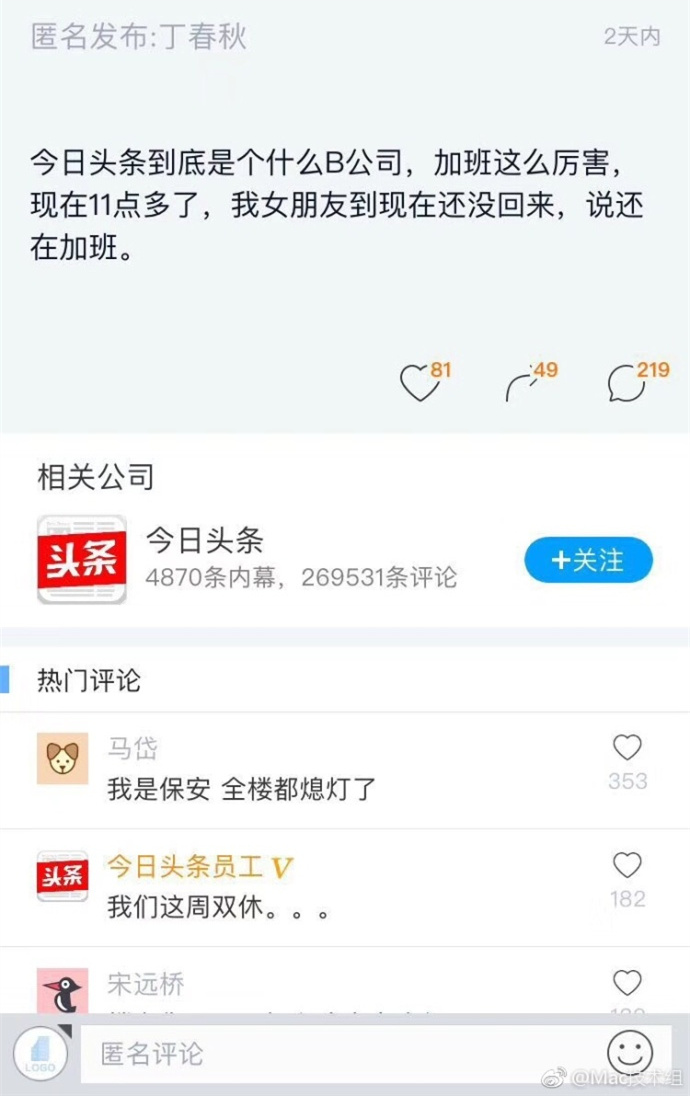Screen dimensions: 690x1096
Task: Open the post's comments bubble
Action: click(x=627, y=383)
